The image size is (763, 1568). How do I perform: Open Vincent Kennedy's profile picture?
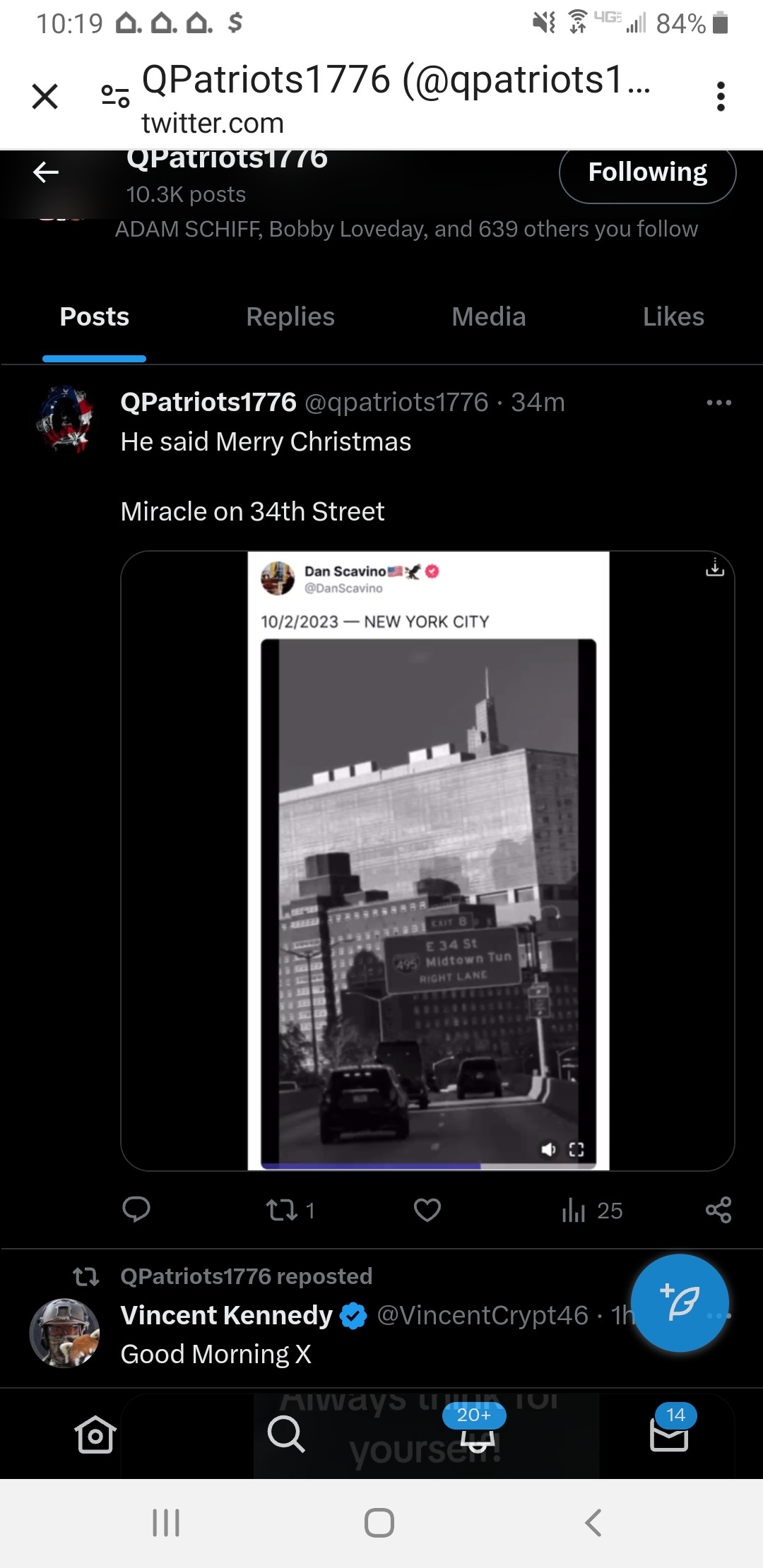64,1333
